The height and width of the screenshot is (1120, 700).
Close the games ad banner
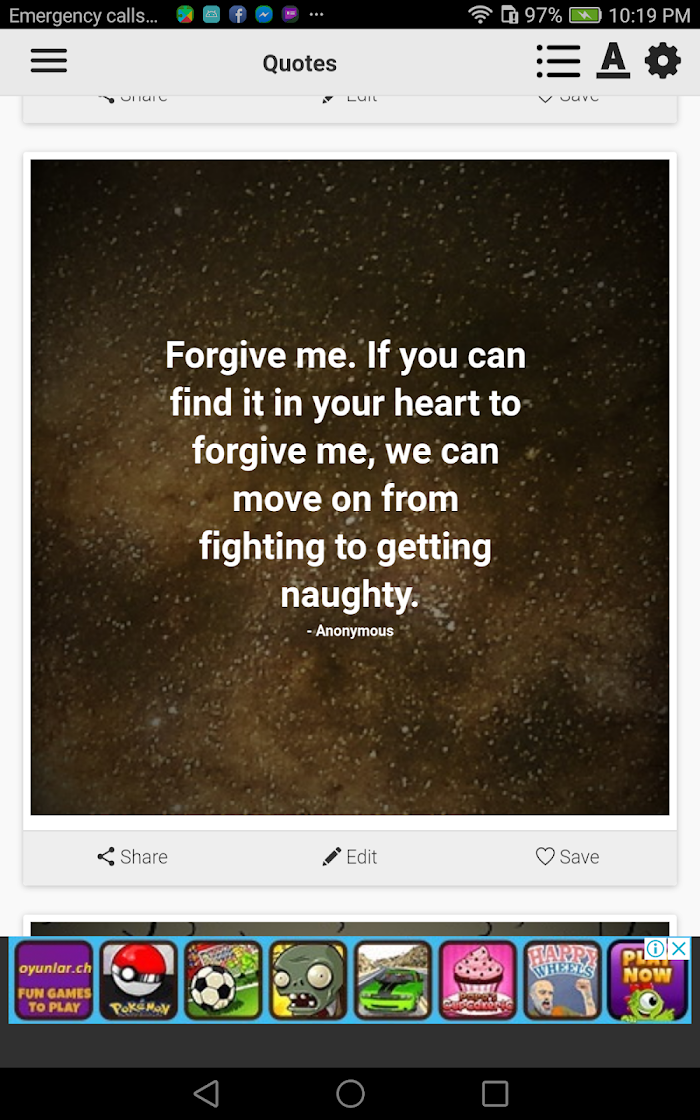pos(680,949)
